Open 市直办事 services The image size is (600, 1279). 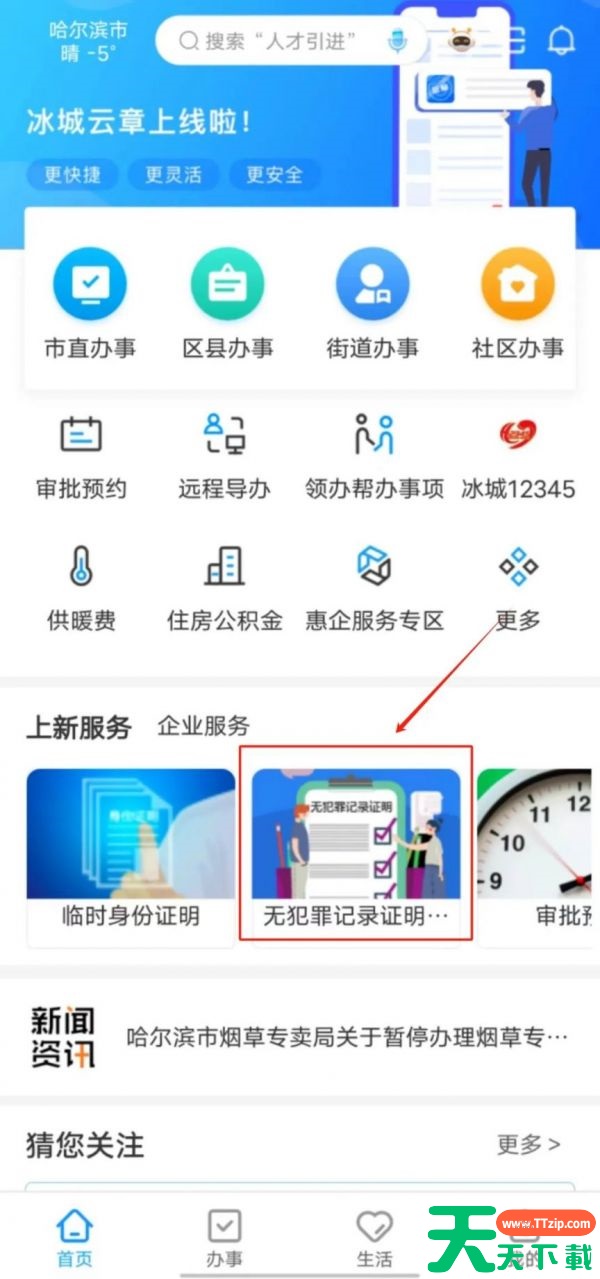tap(90, 304)
